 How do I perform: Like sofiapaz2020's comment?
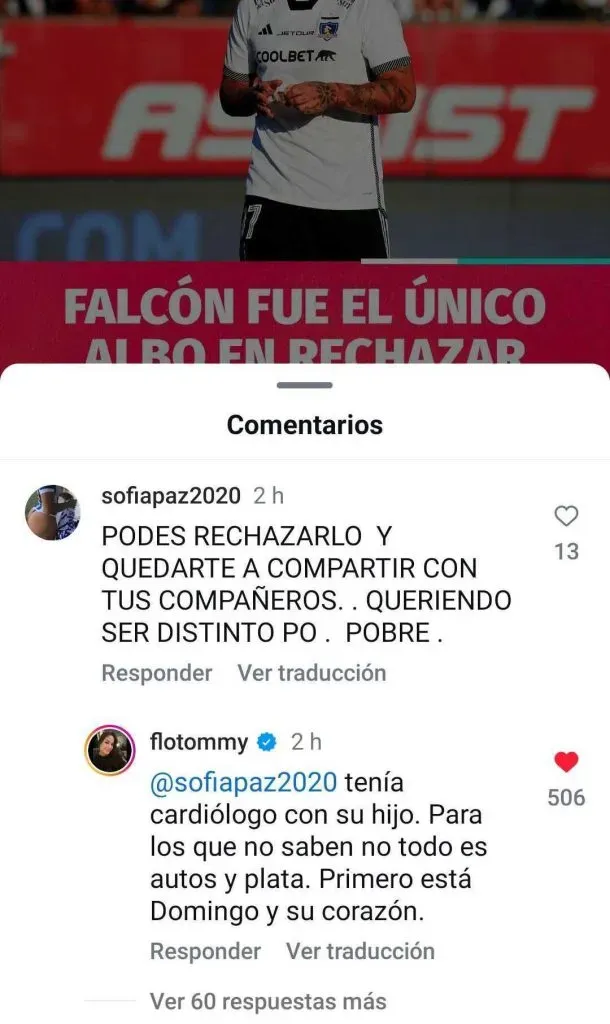(x=566, y=516)
